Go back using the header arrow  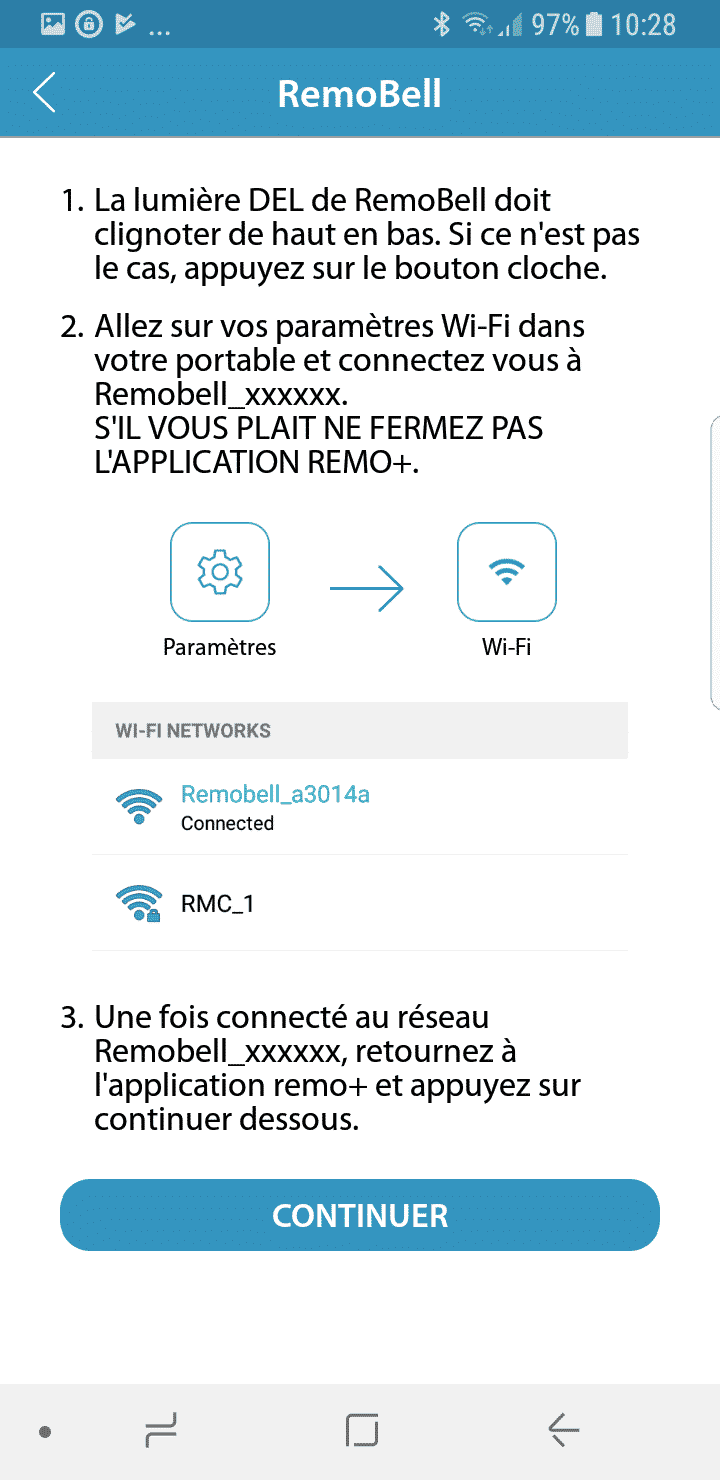[44, 93]
